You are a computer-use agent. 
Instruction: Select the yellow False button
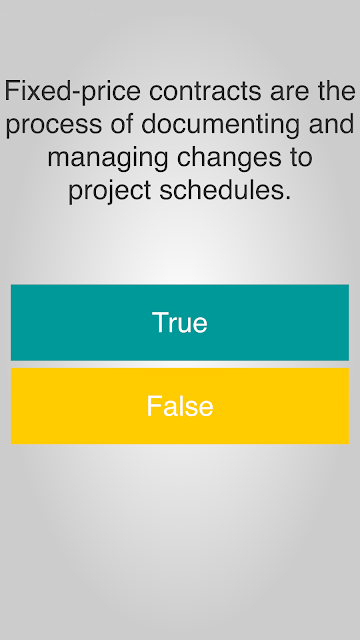coord(180,406)
